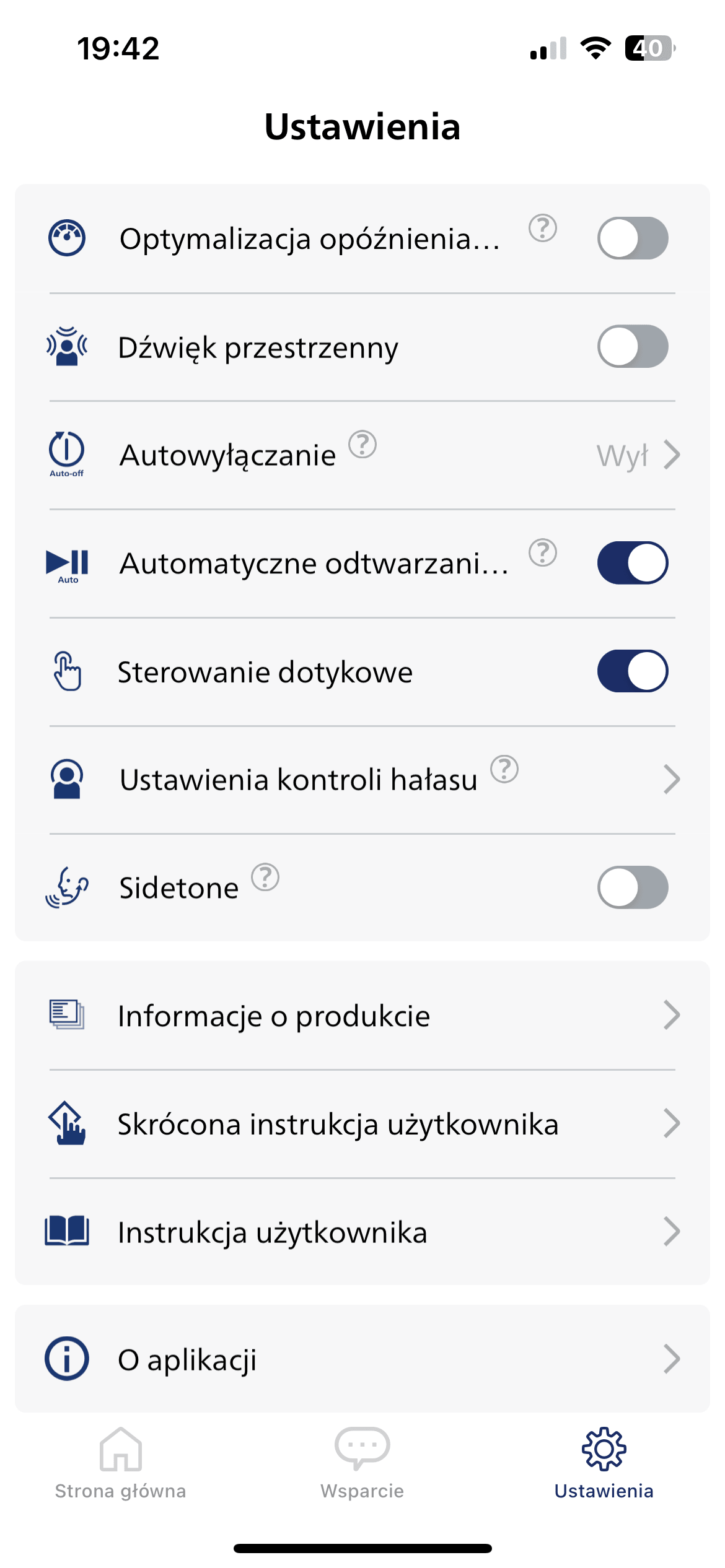
Task: Tap help icon beside Automatyczne odtwarzanie
Action: tap(543, 552)
